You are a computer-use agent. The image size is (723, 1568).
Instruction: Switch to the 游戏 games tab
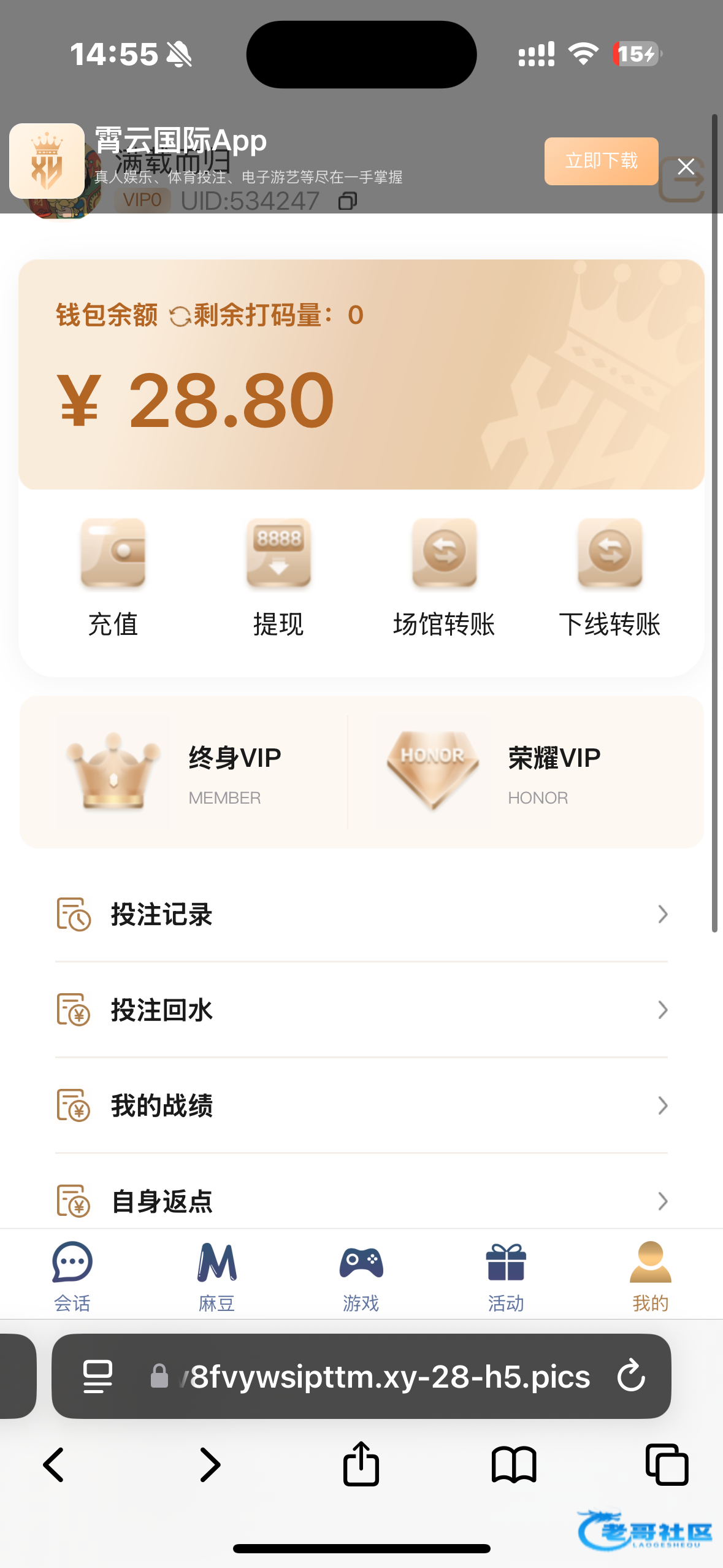tap(361, 1276)
